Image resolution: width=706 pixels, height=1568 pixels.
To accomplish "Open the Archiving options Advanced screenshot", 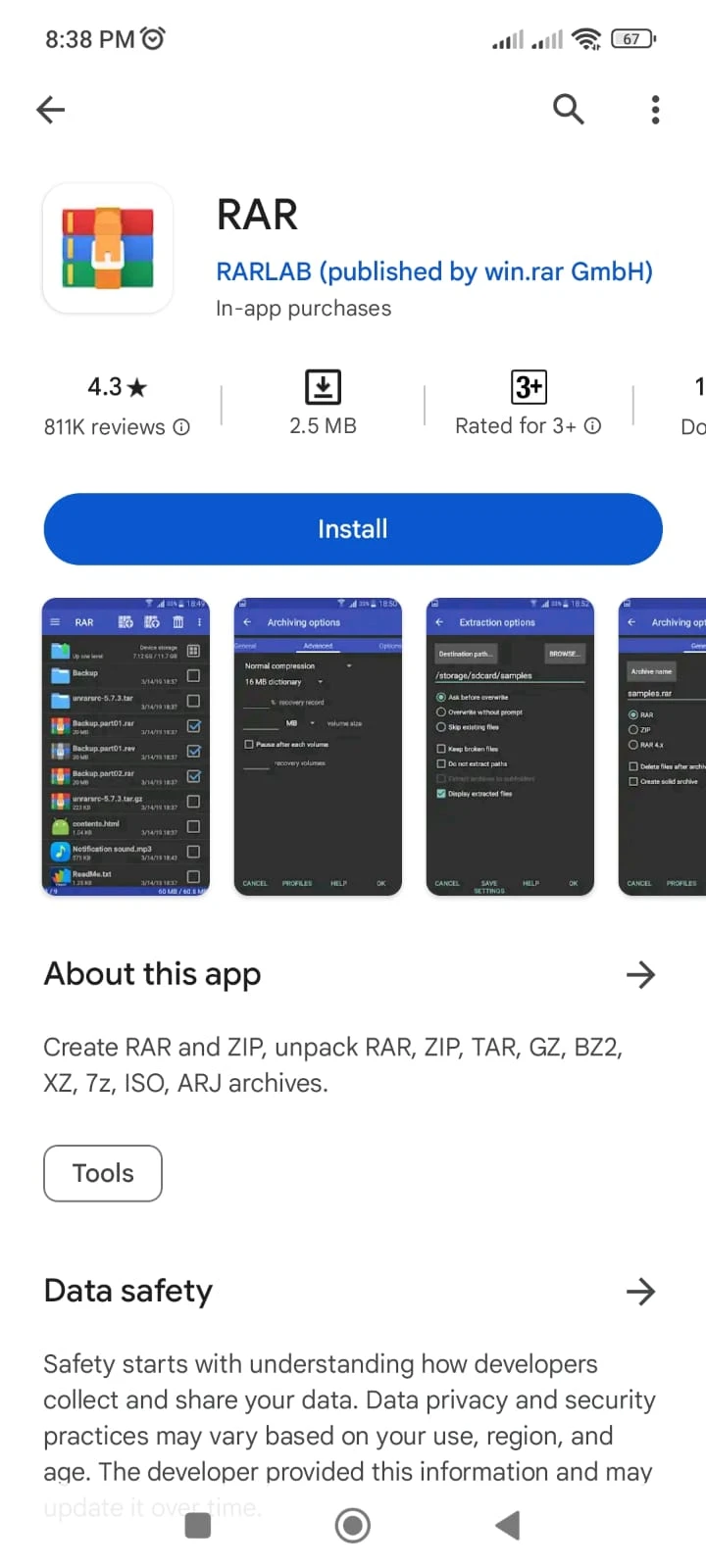I will (x=318, y=747).
